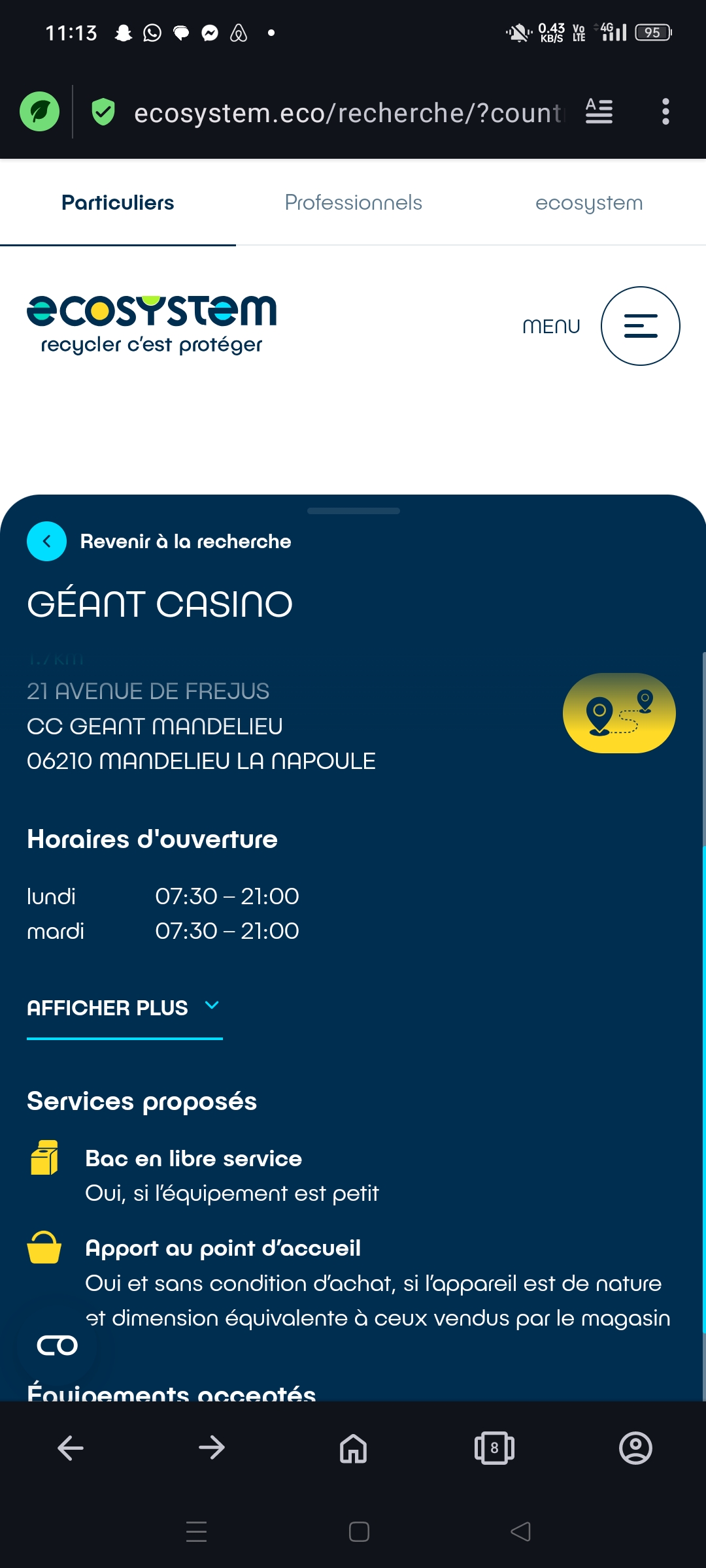Navigate back with the browser's left arrow
Image resolution: width=706 pixels, height=1568 pixels.
point(71,1448)
